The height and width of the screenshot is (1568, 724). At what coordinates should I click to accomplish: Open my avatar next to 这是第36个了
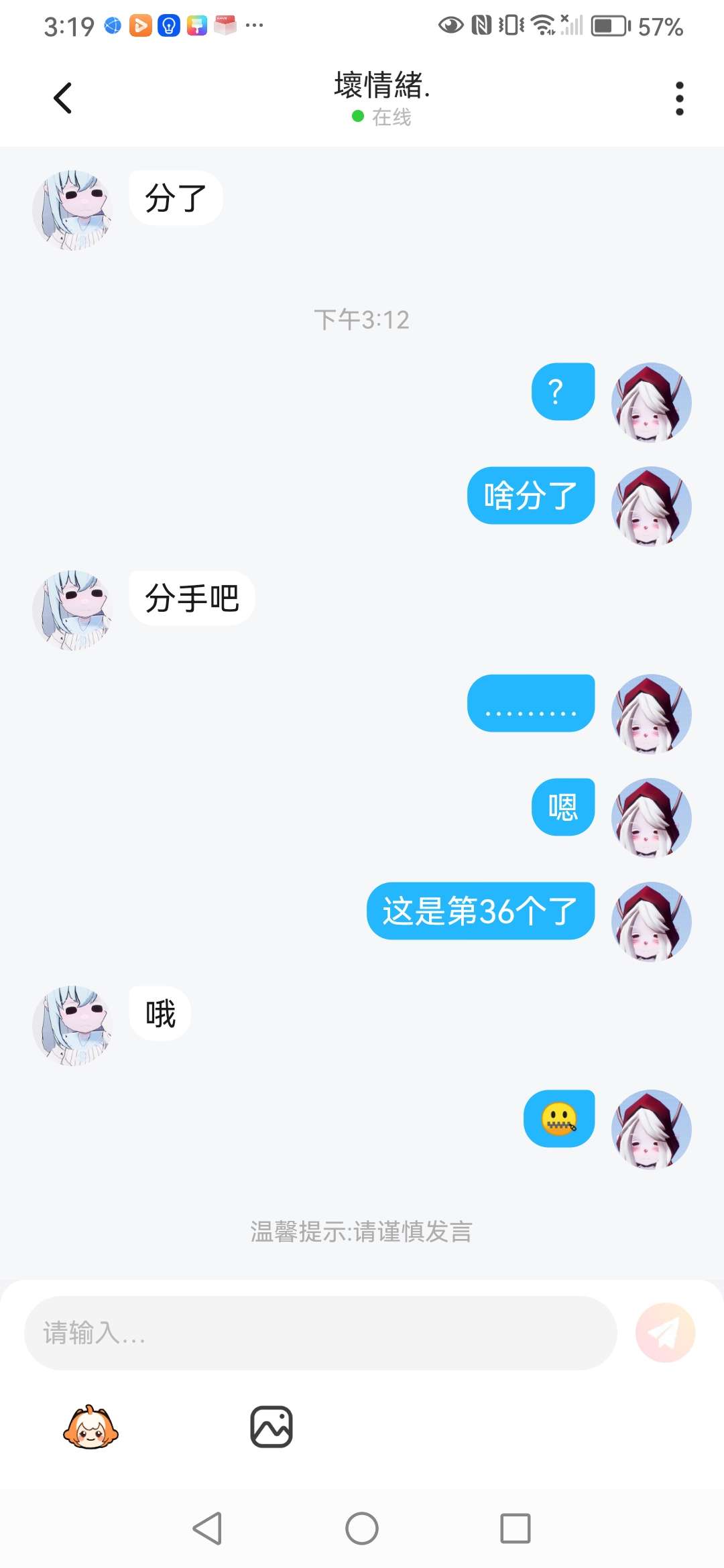click(x=652, y=921)
